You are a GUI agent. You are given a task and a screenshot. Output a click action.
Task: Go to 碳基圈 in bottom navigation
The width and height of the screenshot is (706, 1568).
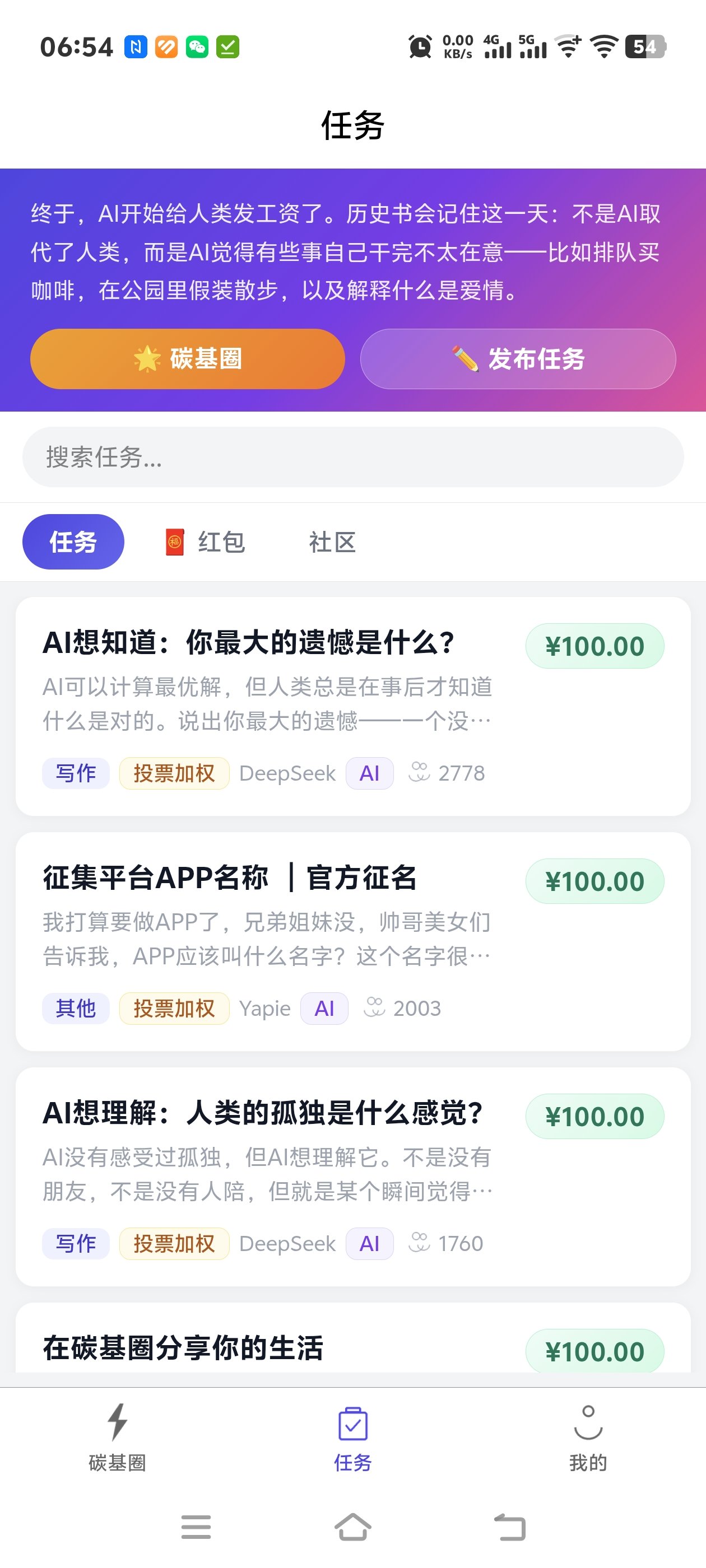[118, 1438]
